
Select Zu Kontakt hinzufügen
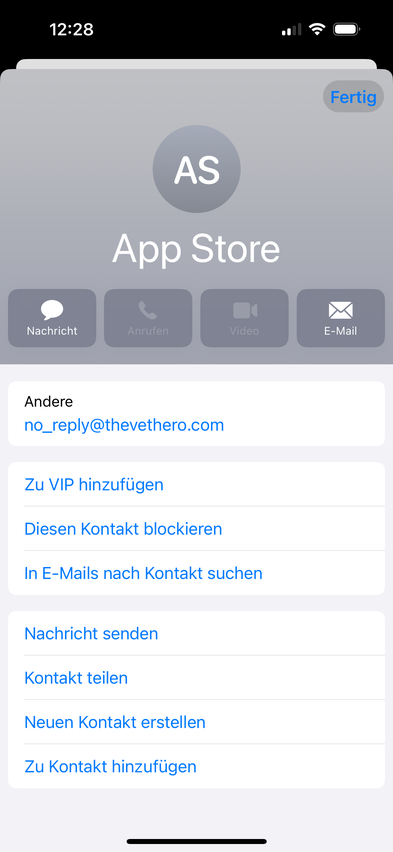(x=196, y=766)
